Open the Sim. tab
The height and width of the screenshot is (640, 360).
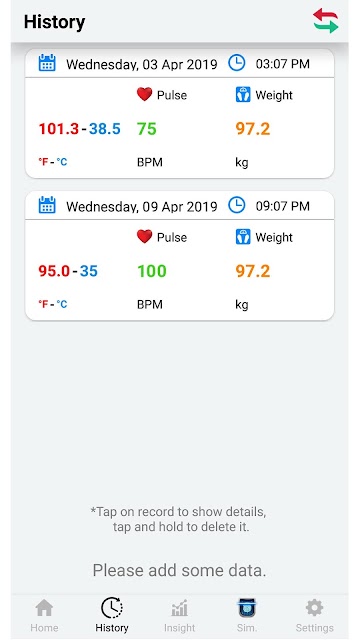point(247,616)
